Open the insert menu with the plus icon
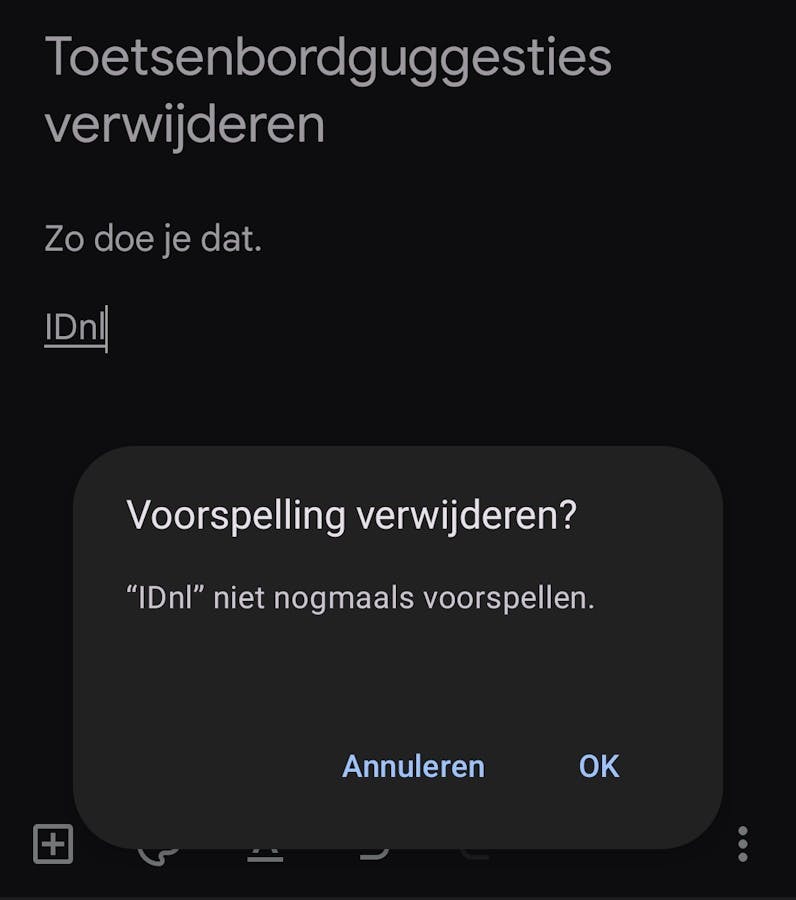 coord(52,843)
